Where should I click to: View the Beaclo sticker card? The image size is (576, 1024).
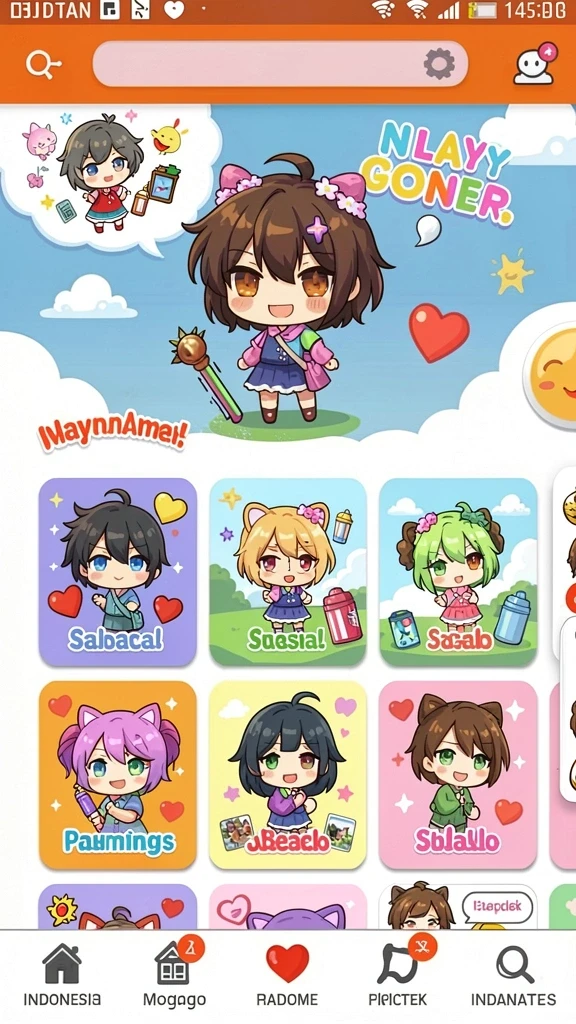[288, 775]
